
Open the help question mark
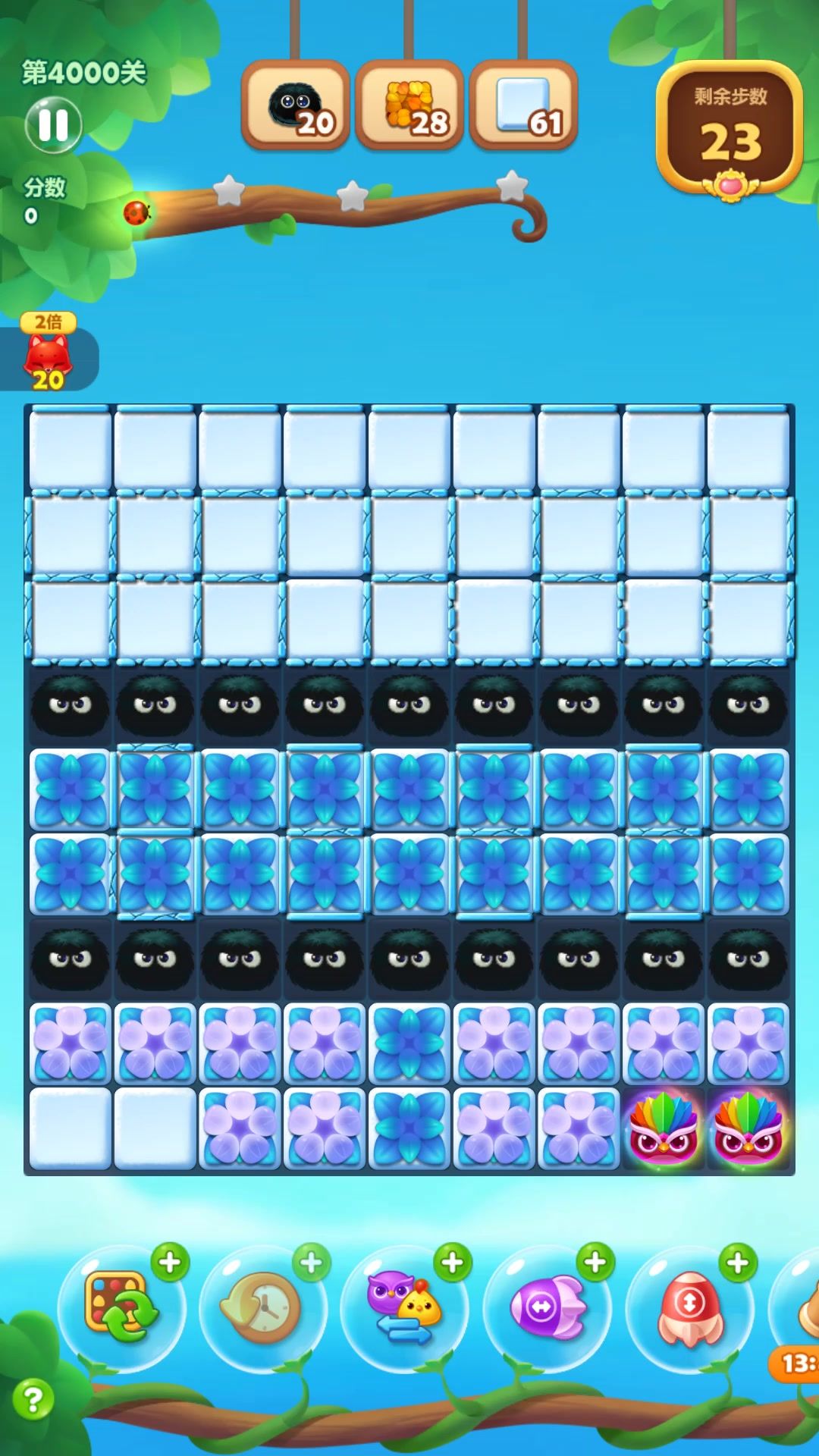pos(33,1400)
